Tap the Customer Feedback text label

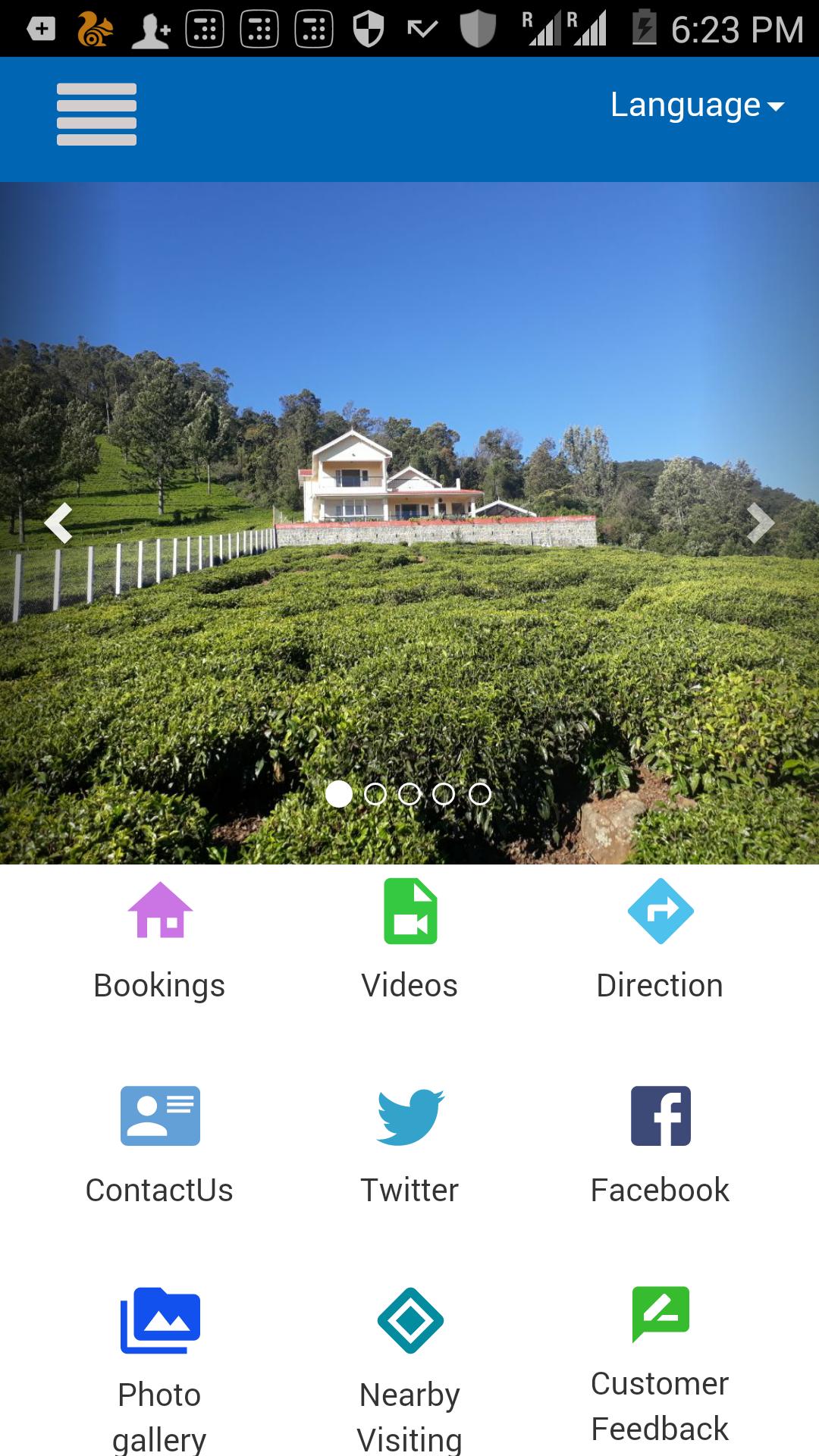click(x=661, y=1407)
